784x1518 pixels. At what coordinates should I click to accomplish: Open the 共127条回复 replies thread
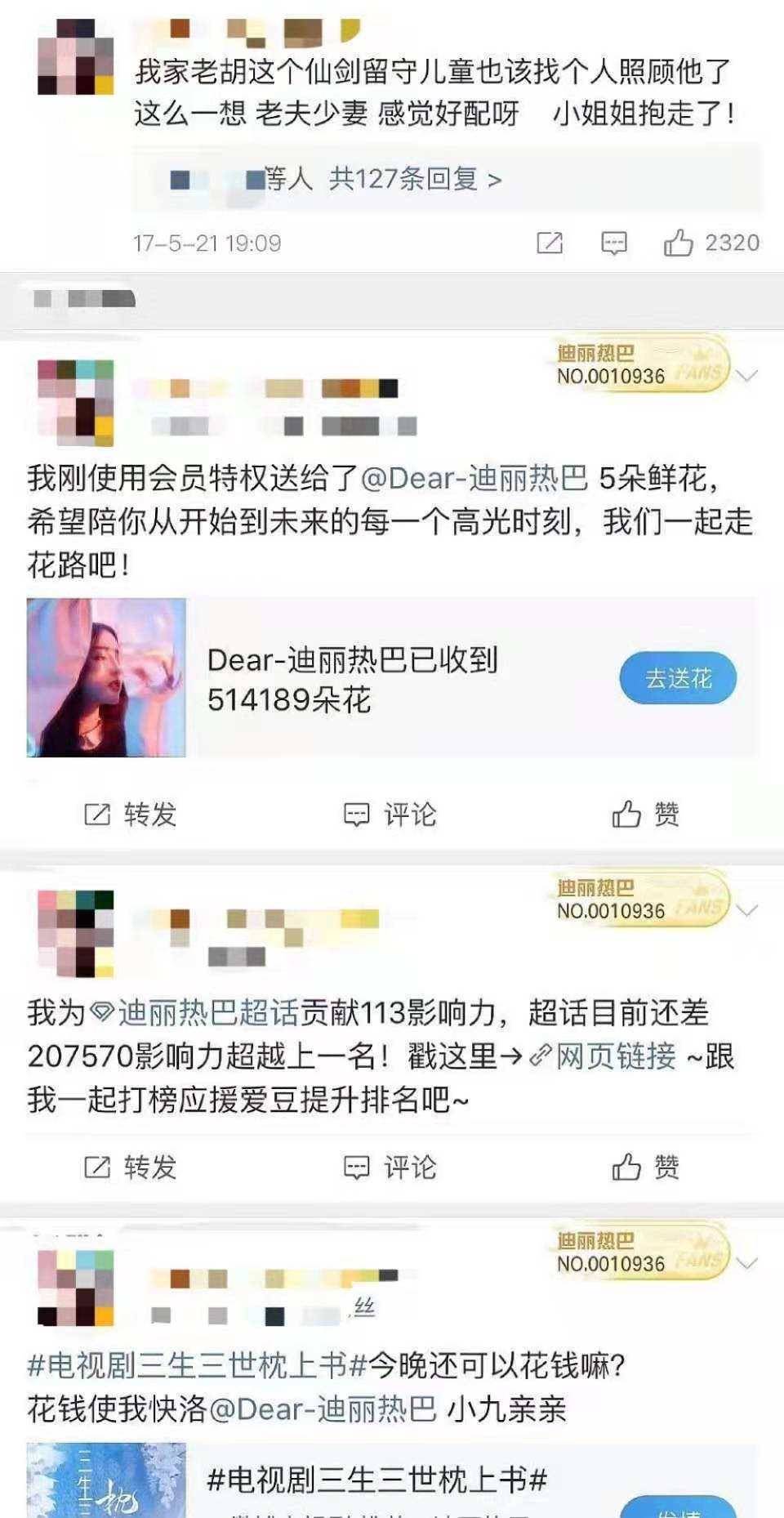pos(415,179)
